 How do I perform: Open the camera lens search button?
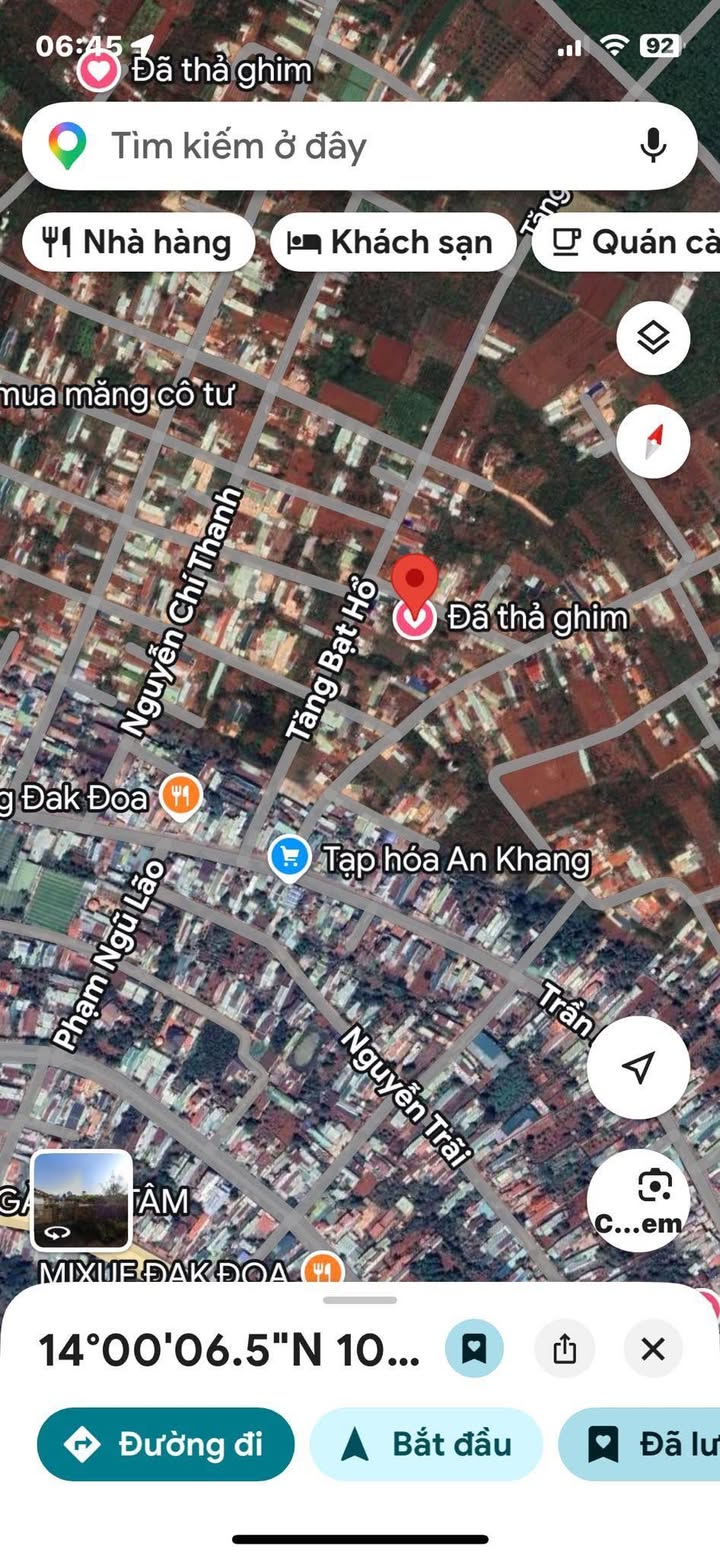pyautogui.click(x=638, y=1200)
